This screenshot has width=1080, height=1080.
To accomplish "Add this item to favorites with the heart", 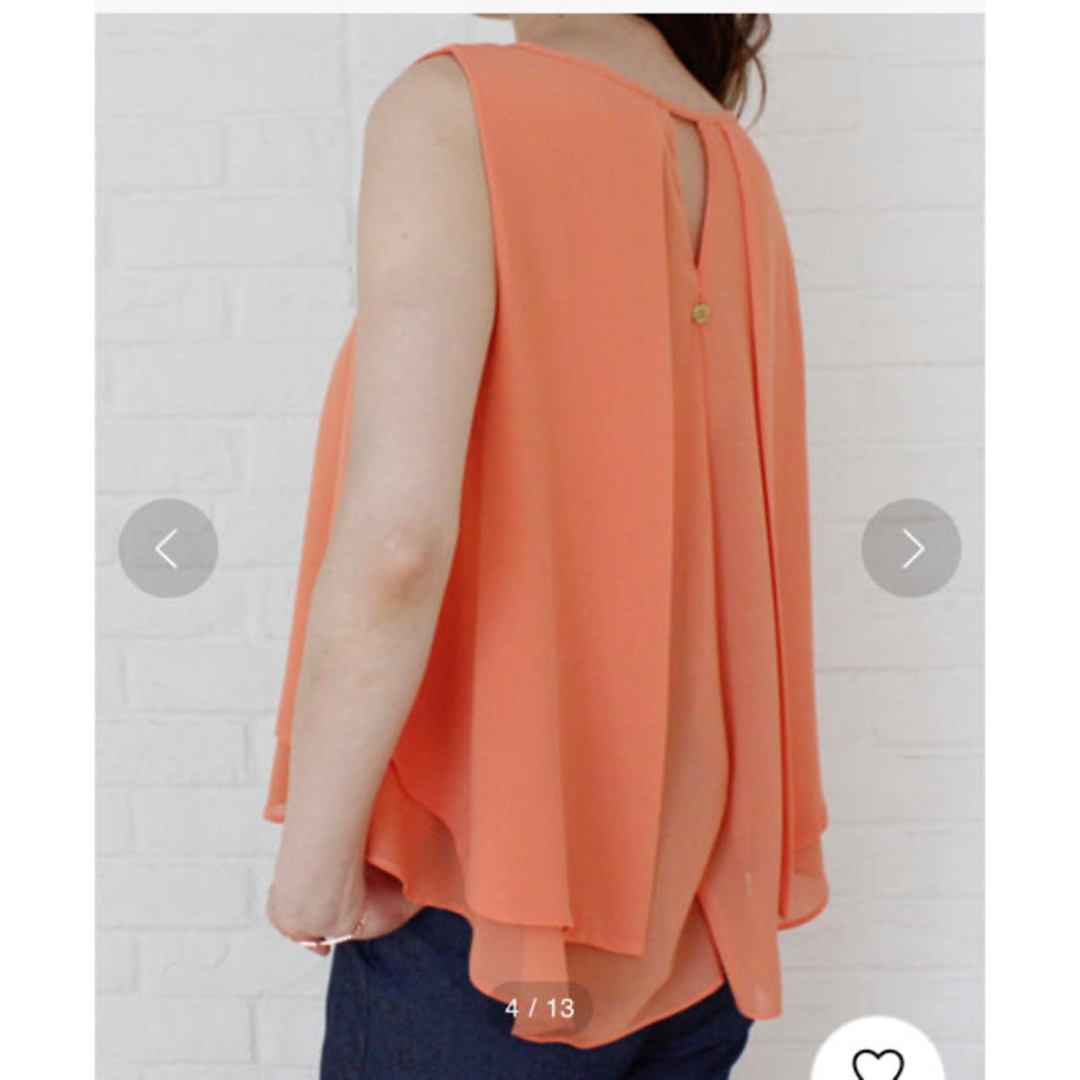I will [x=878, y=1060].
